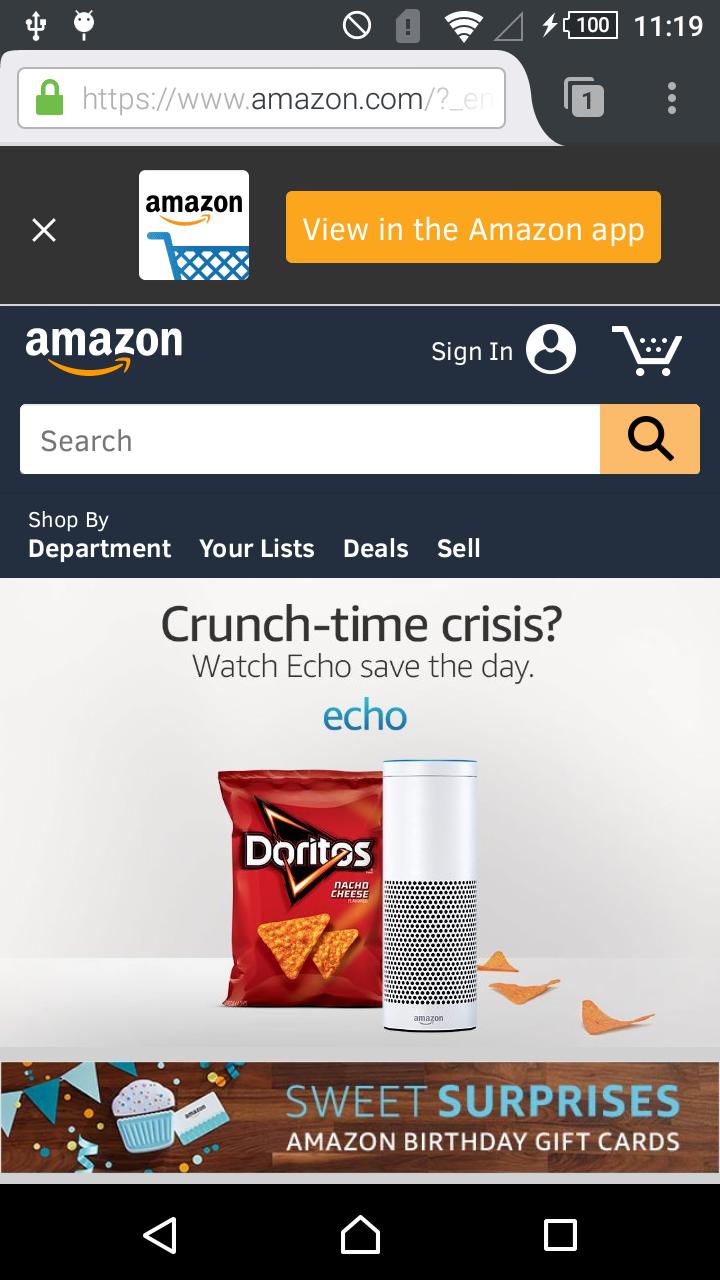The width and height of the screenshot is (720, 1280).
Task: Open the shopping cart
Action: click(x=647, y=351)
